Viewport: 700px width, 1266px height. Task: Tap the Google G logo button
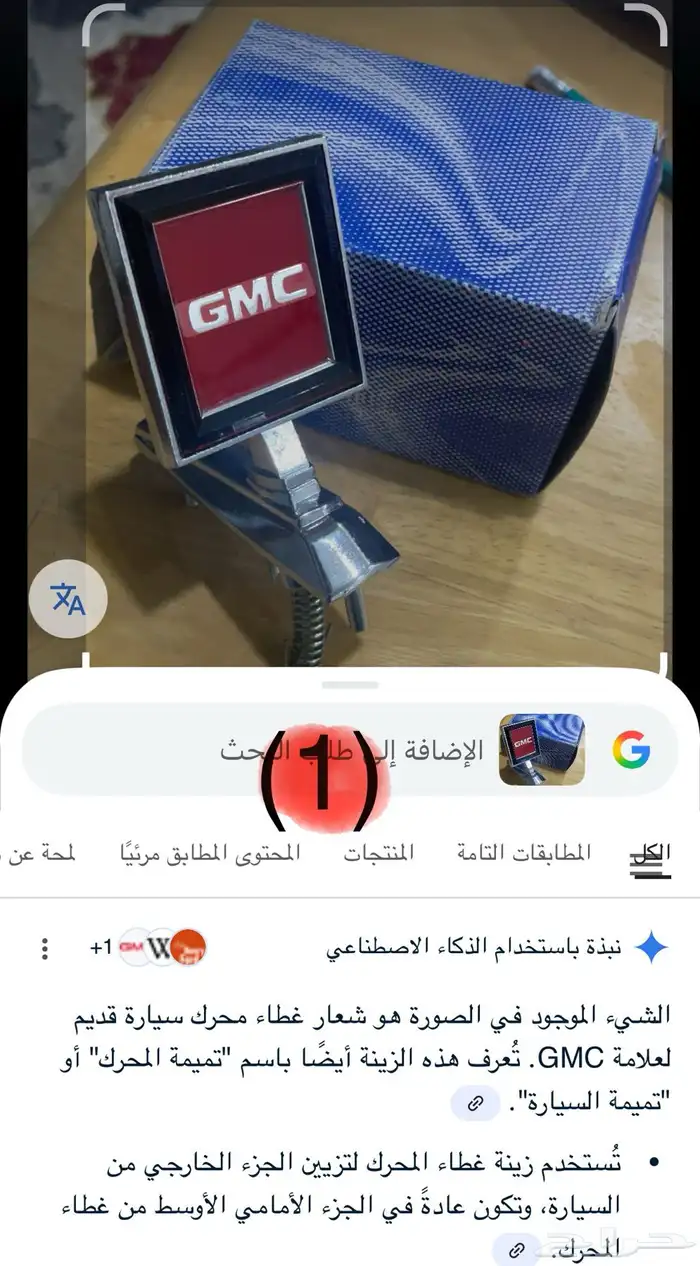click(631, 749)
